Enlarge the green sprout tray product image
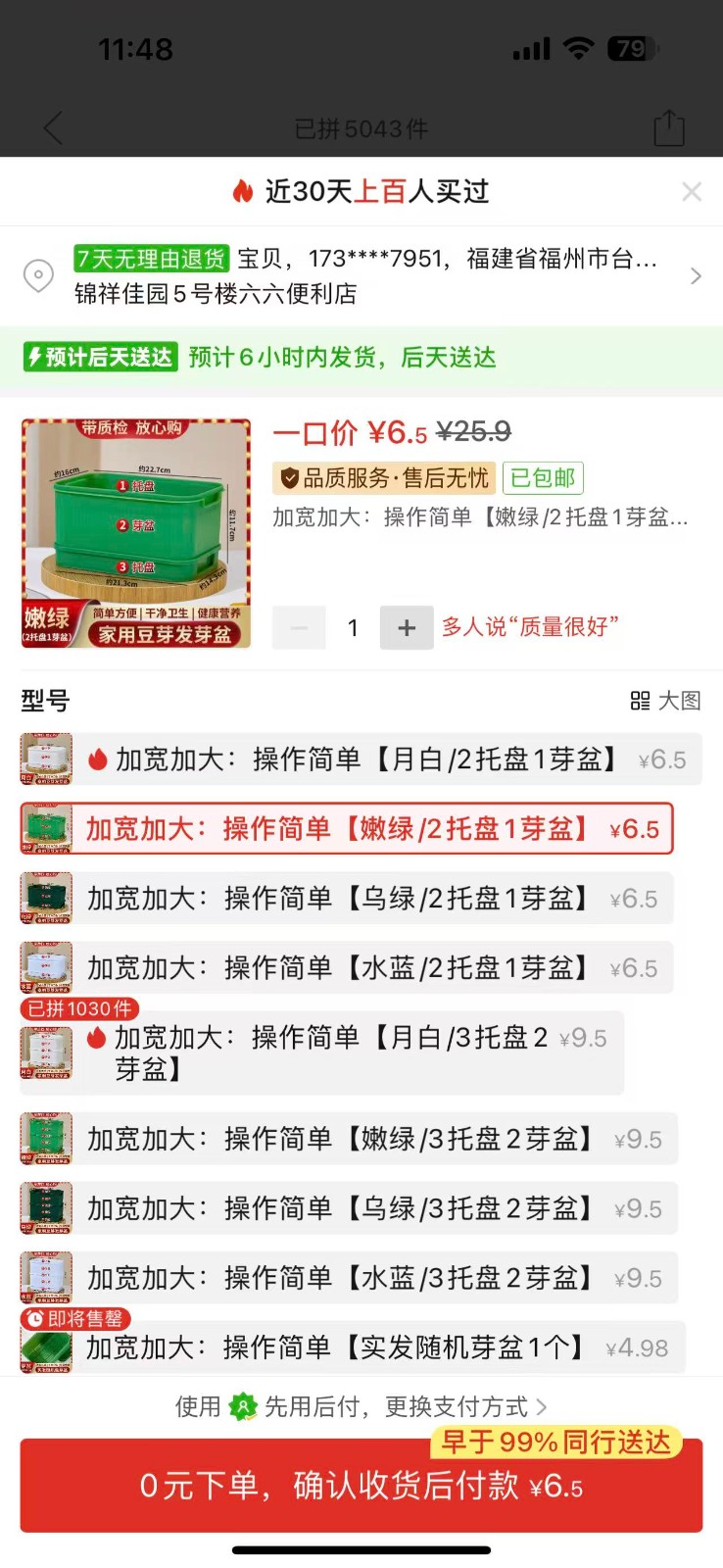The image size is (723, 1568). [136, 534]
